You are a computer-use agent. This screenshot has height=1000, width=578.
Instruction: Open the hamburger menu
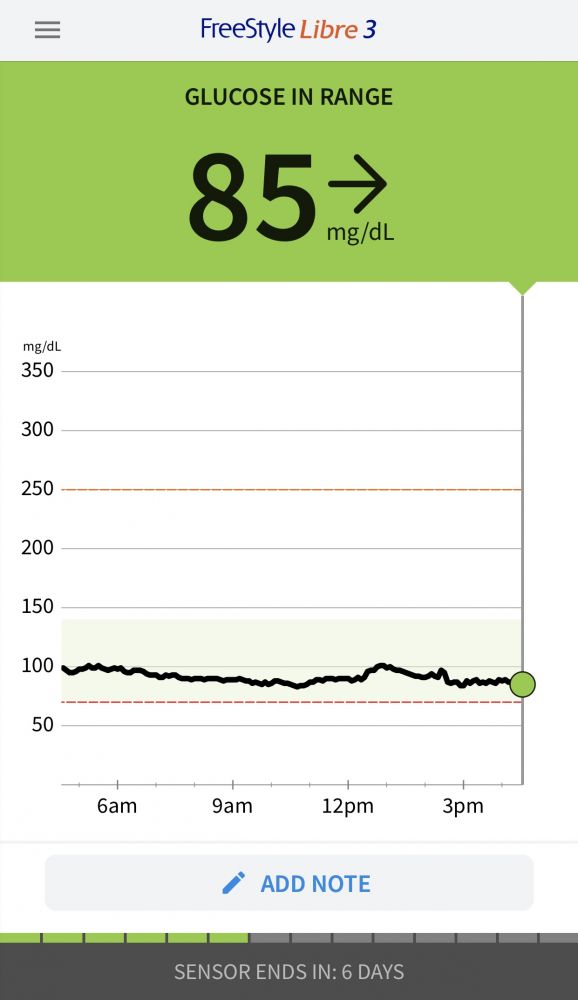tap(47, 30)
